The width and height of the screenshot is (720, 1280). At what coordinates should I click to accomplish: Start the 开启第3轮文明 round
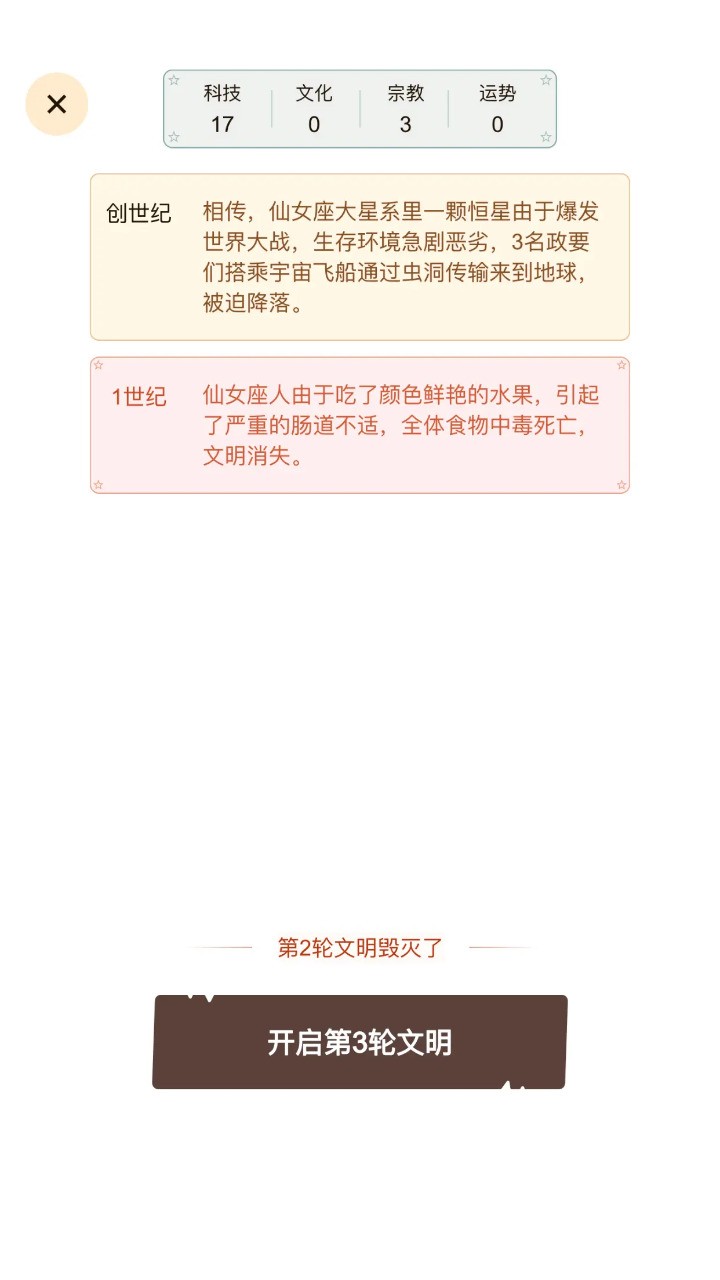(x=360, y=1042)
